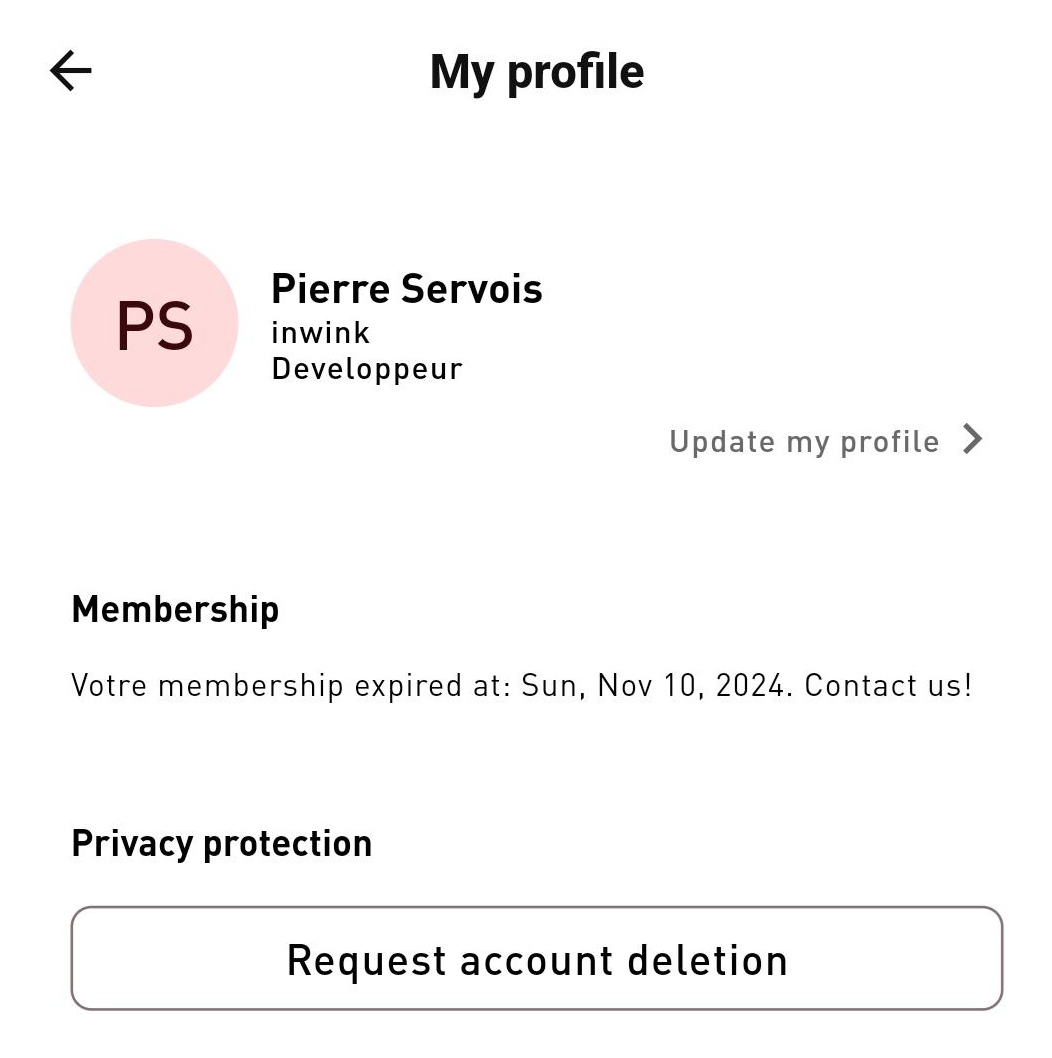The image size is (1052, 1058).
Task: Tap Request account deletion button
Action: point(536,959)
